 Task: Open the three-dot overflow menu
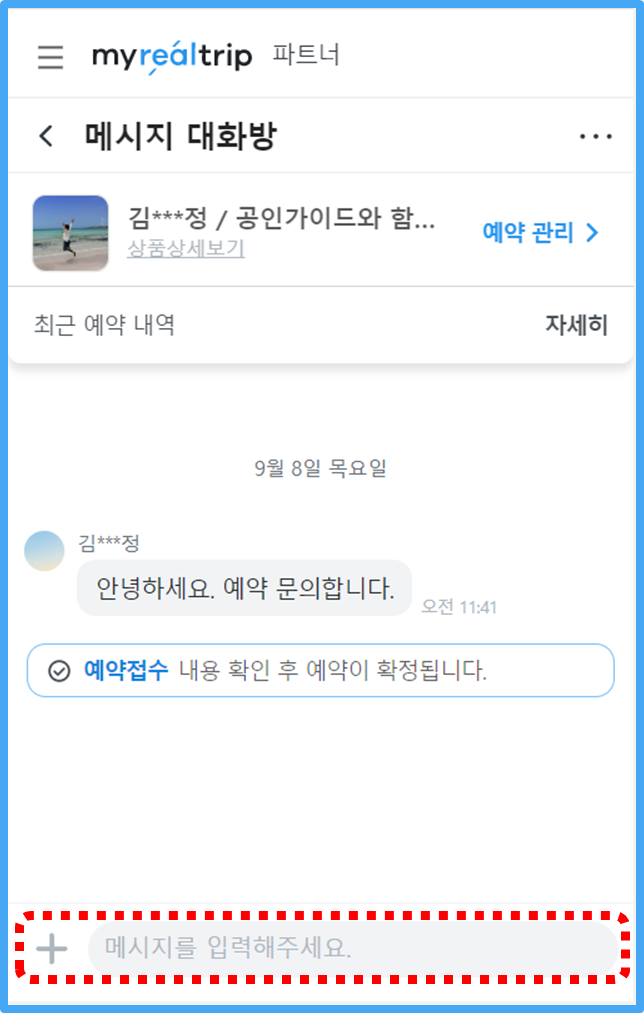click(595, 137)
